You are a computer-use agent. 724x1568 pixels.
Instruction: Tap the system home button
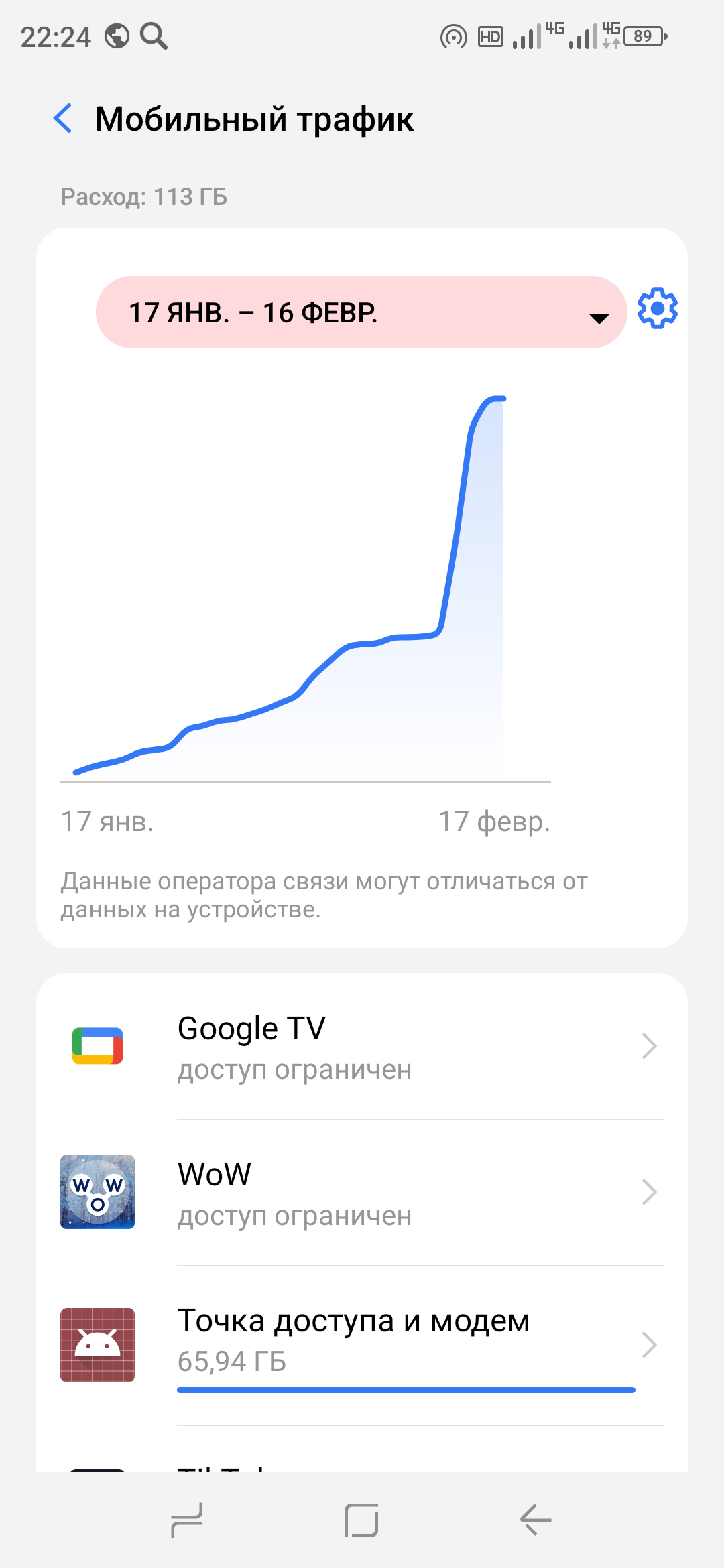point(361,1520)
